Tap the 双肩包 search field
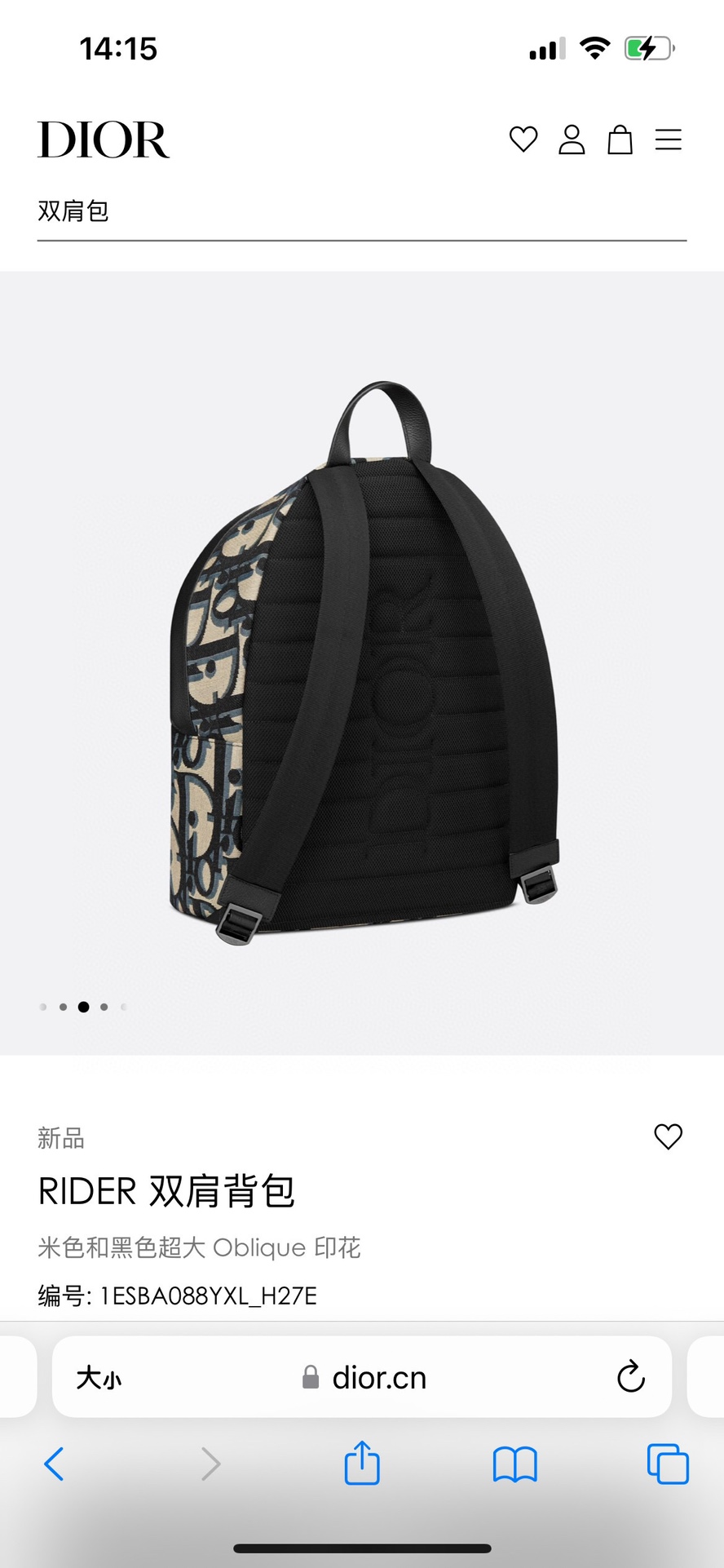Viewport: 724px width, 1568px height. pos(361,211)
